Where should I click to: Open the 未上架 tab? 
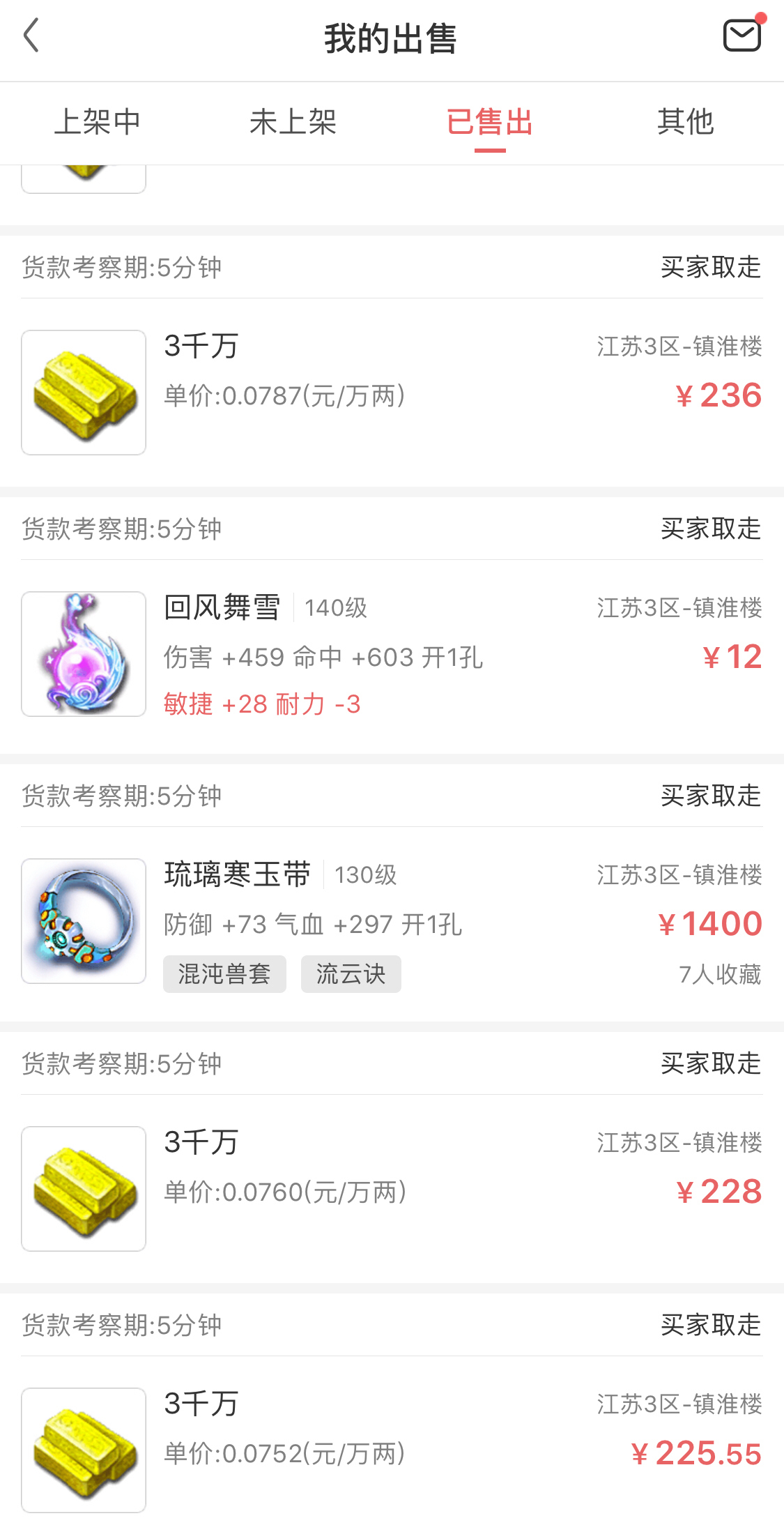tap(294, 122)
